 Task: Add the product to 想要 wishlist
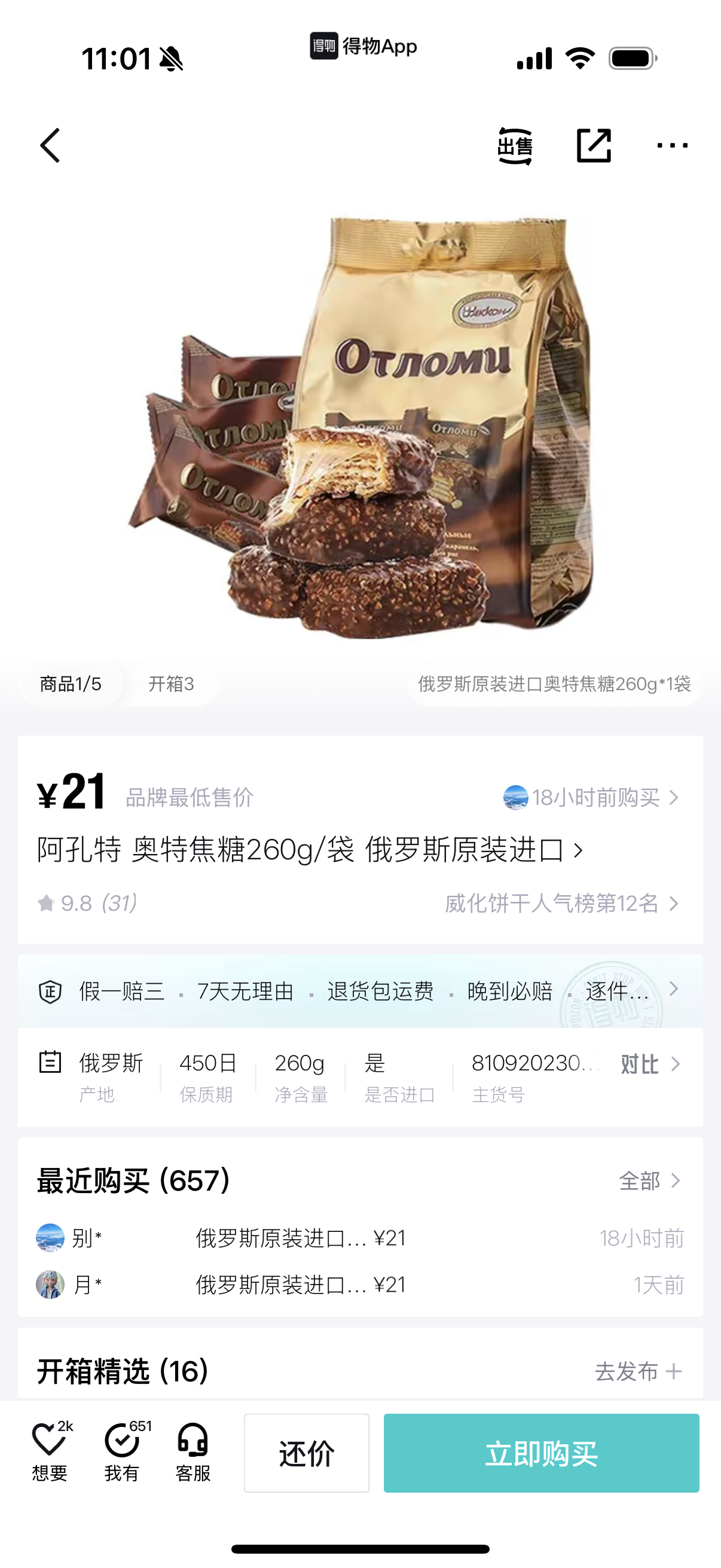tap(50, 1453)
